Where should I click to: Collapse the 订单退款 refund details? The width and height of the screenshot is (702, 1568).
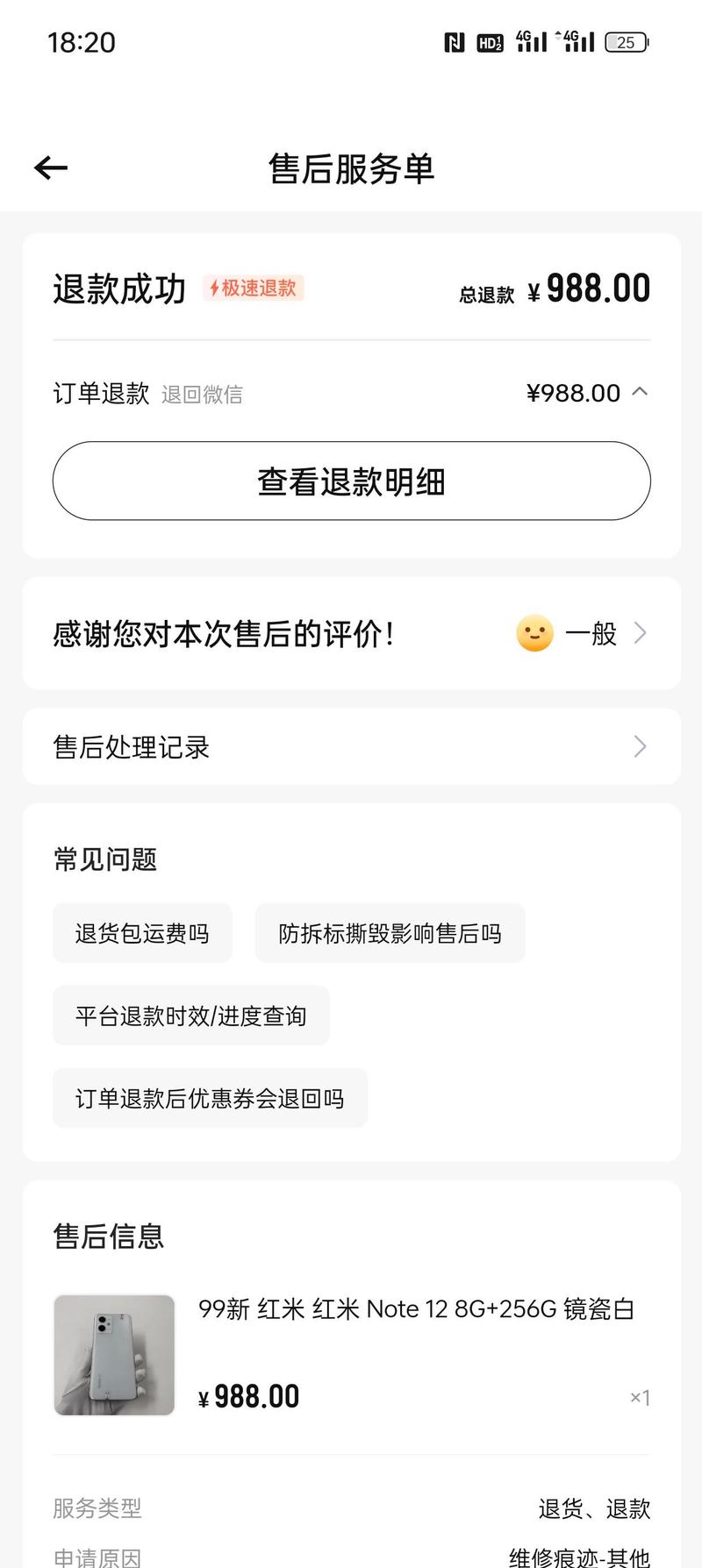640,393
